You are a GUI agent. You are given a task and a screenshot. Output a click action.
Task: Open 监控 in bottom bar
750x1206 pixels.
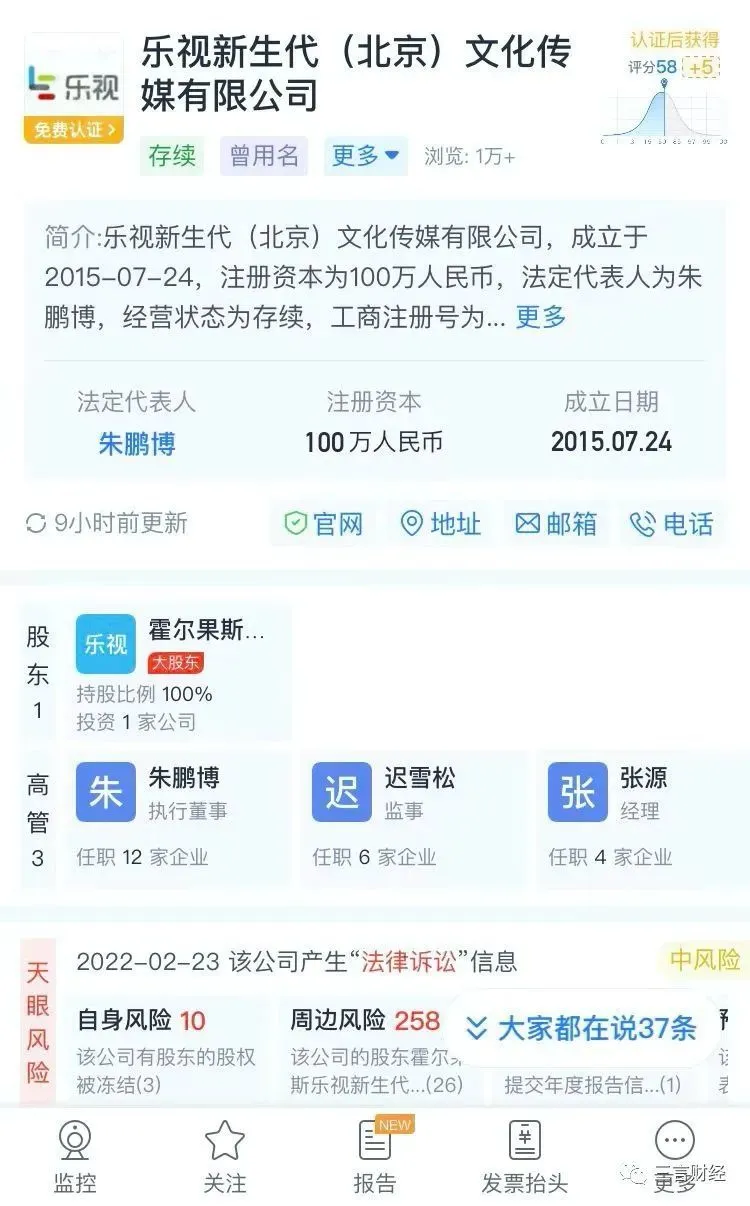point(74,1158)
